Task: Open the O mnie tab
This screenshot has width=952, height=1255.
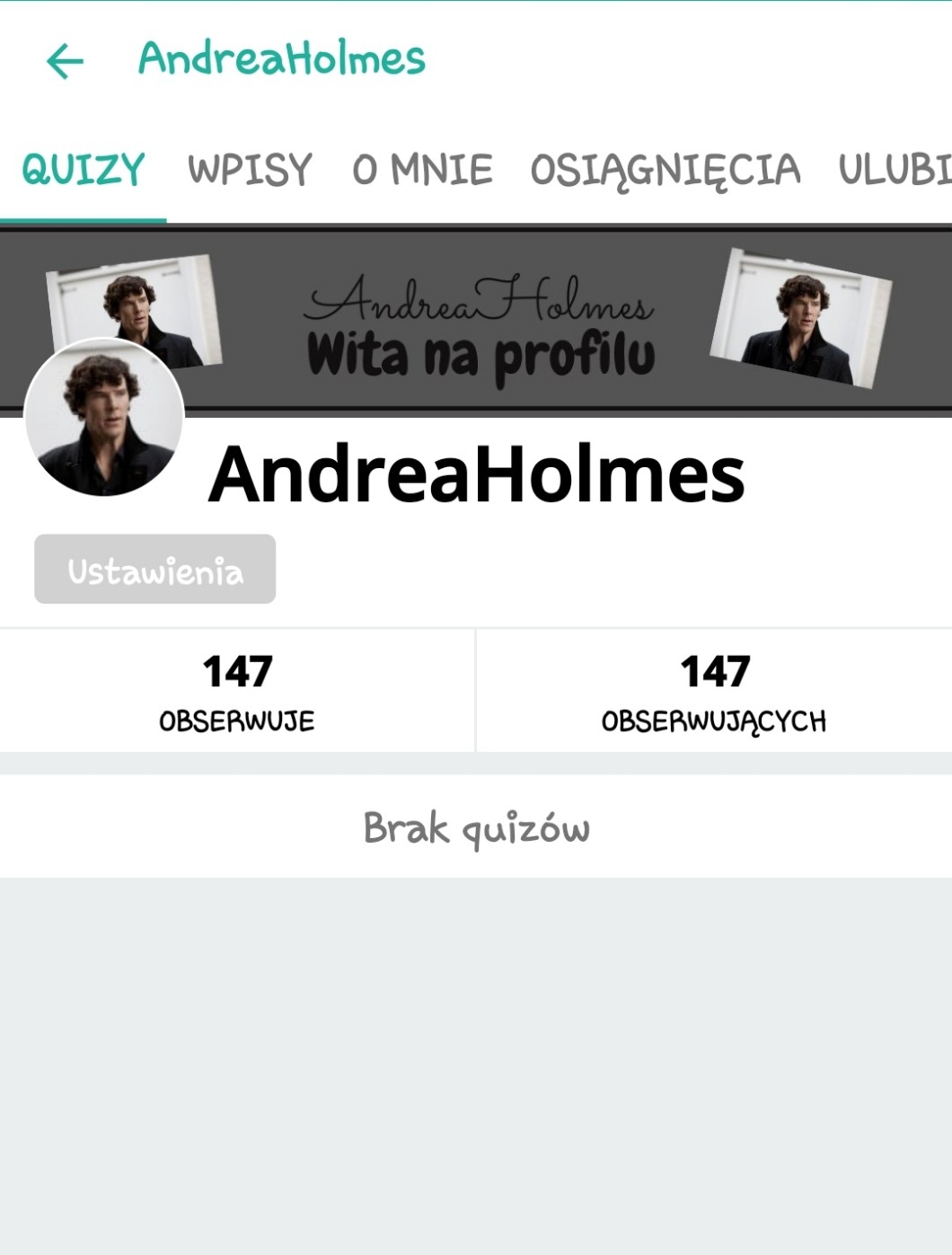Action: click(422, 170)
